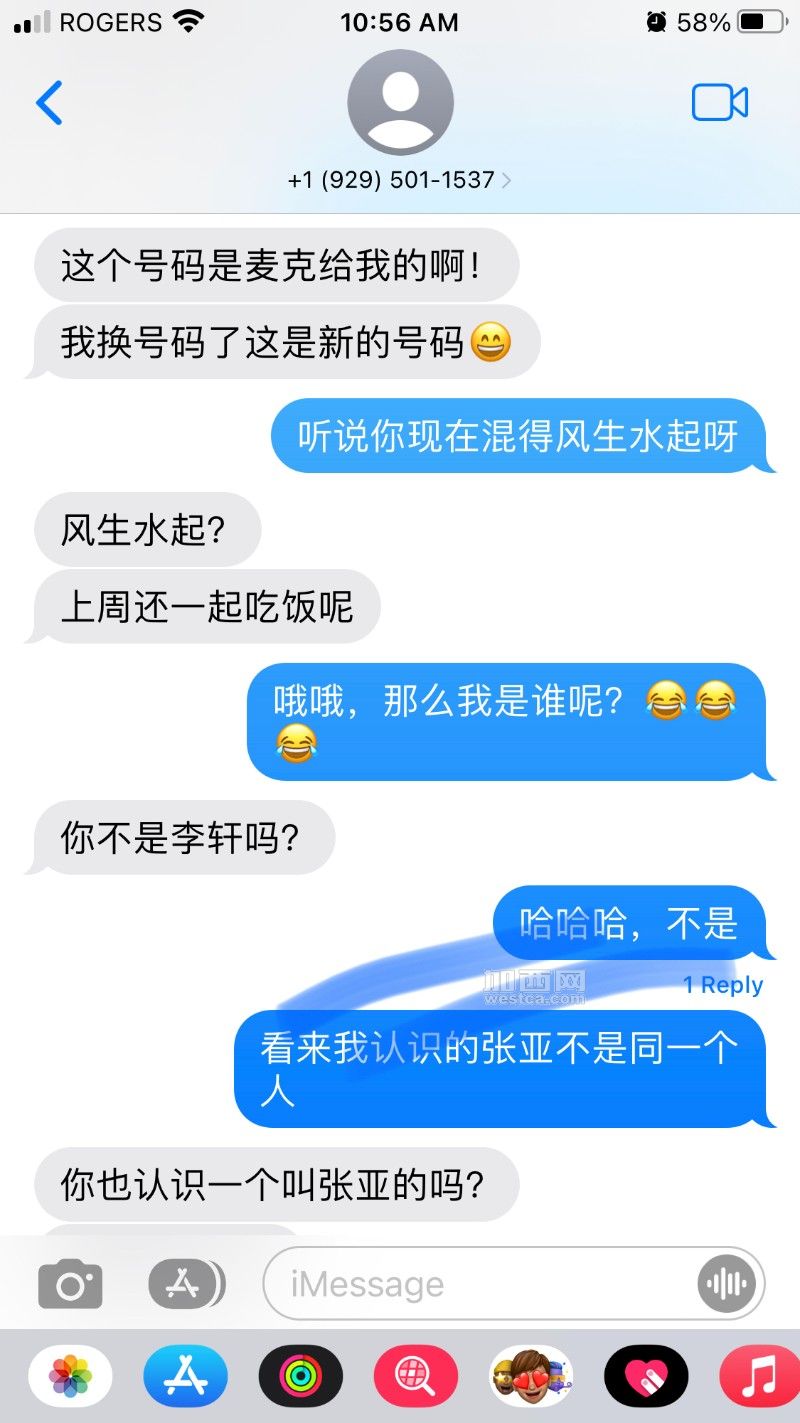Open the camera to attach a photo
Image resolution: width=800 pixels, height=1423 pixels.
point(70,1284)
